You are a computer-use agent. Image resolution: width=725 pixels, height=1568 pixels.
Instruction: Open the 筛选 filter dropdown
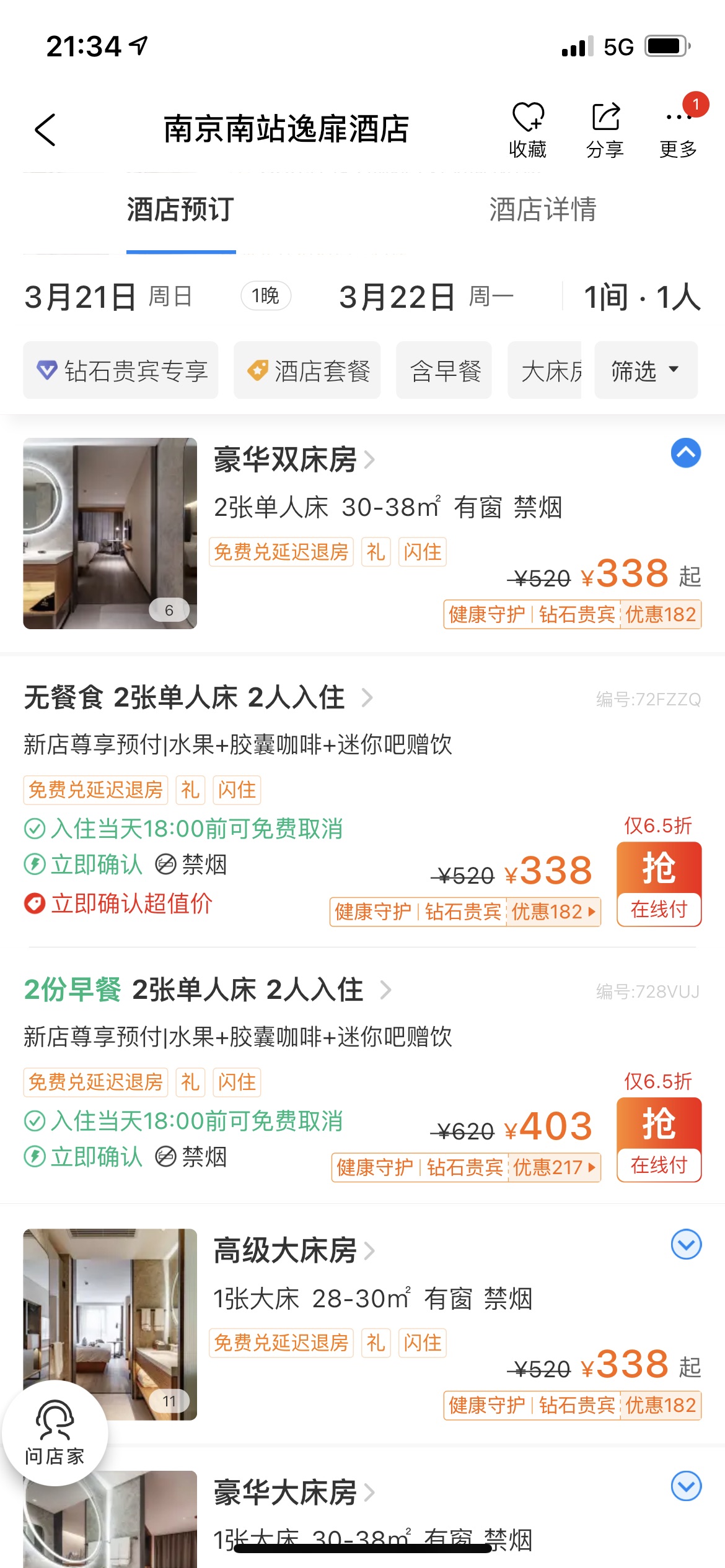pyautogui.click(x=646, y=370)
